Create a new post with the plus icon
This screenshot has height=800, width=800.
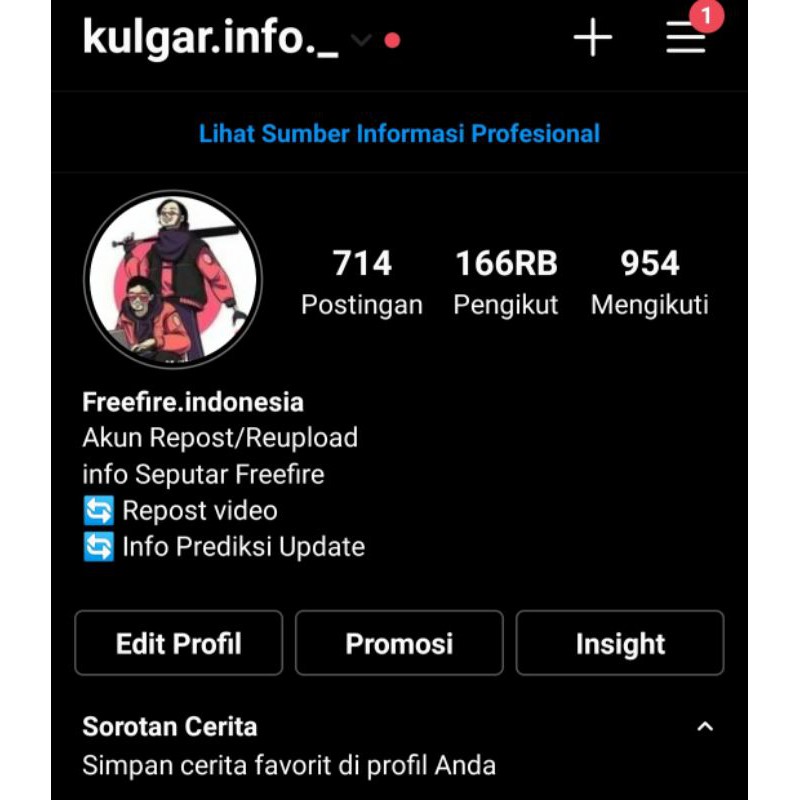pyautogui.click(x=592, y=38)
